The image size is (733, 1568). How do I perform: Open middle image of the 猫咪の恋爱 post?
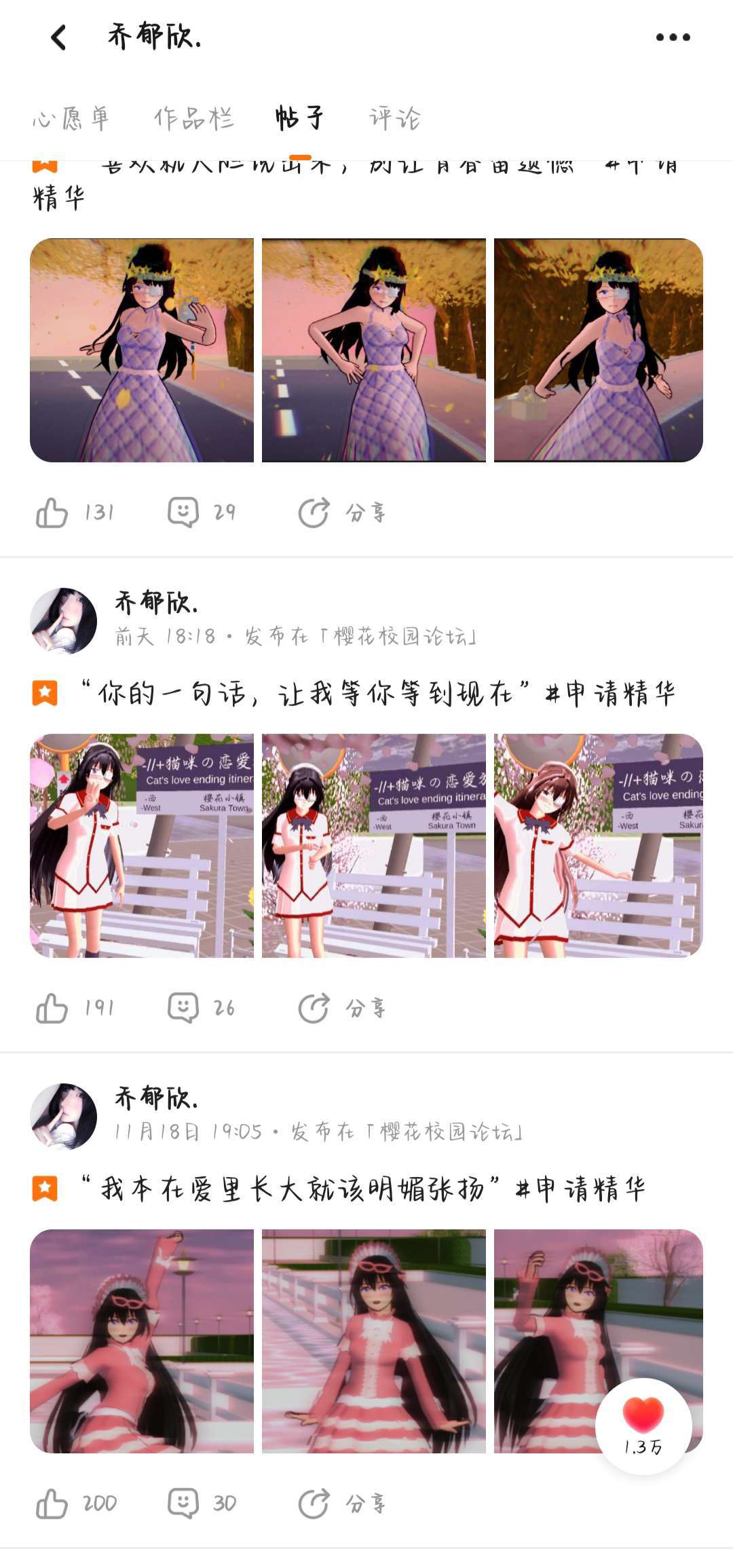374,846
